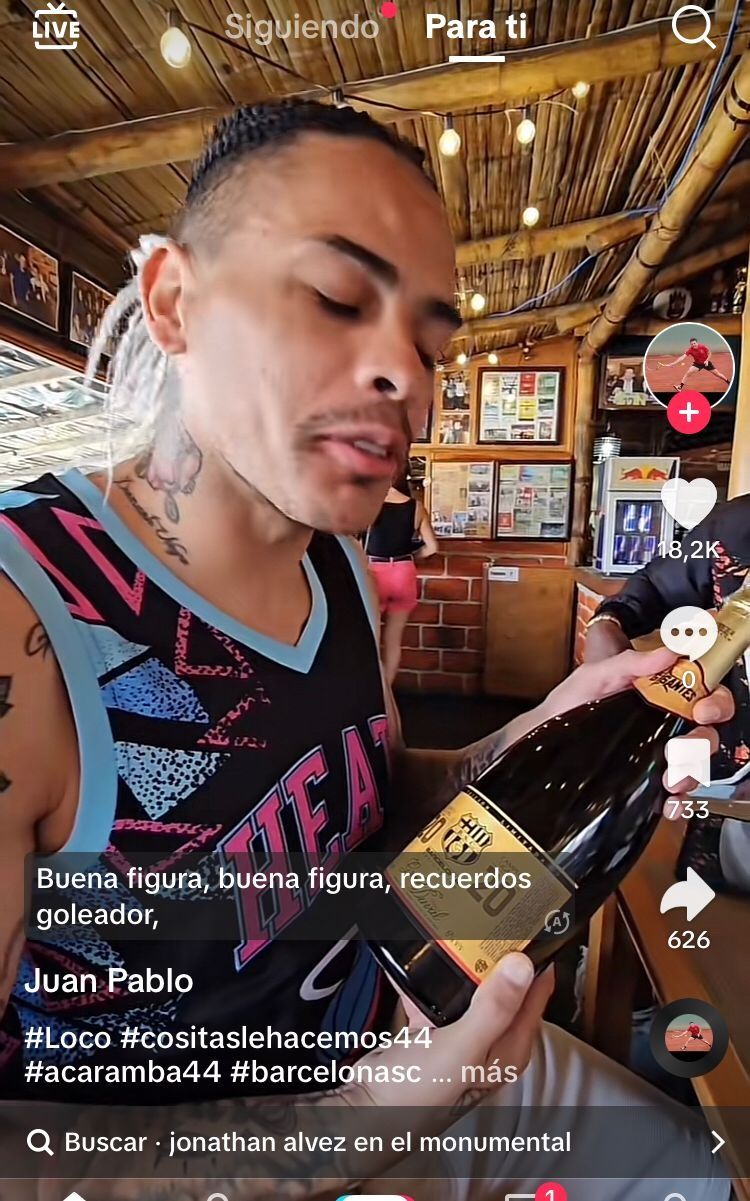Open Juan Pablo's profile from username
750x1201 pixels.
click(109, 981)
